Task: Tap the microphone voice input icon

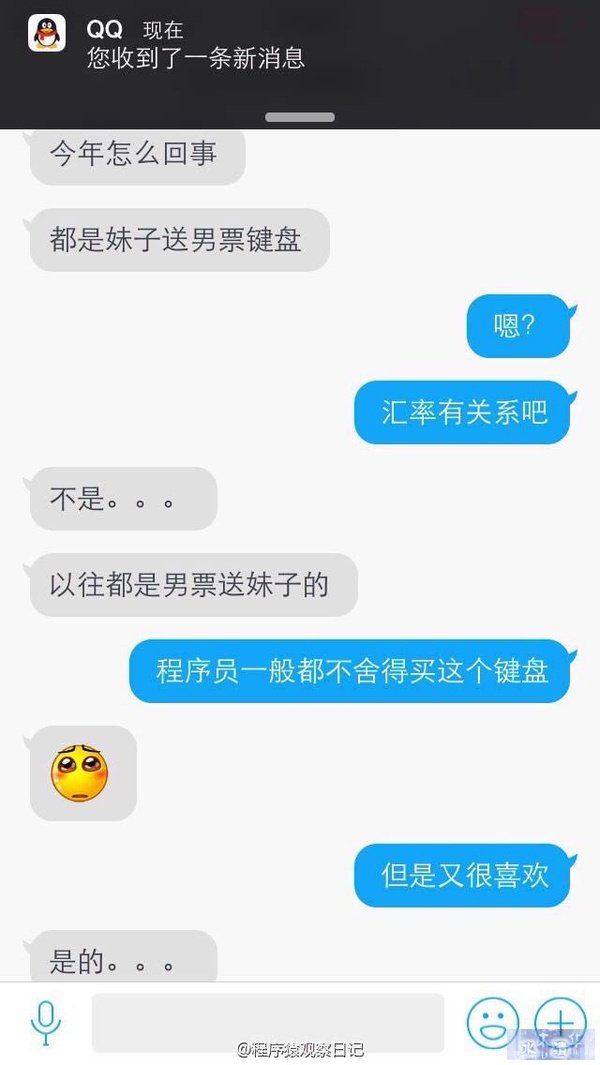Action: [45, 1021]
